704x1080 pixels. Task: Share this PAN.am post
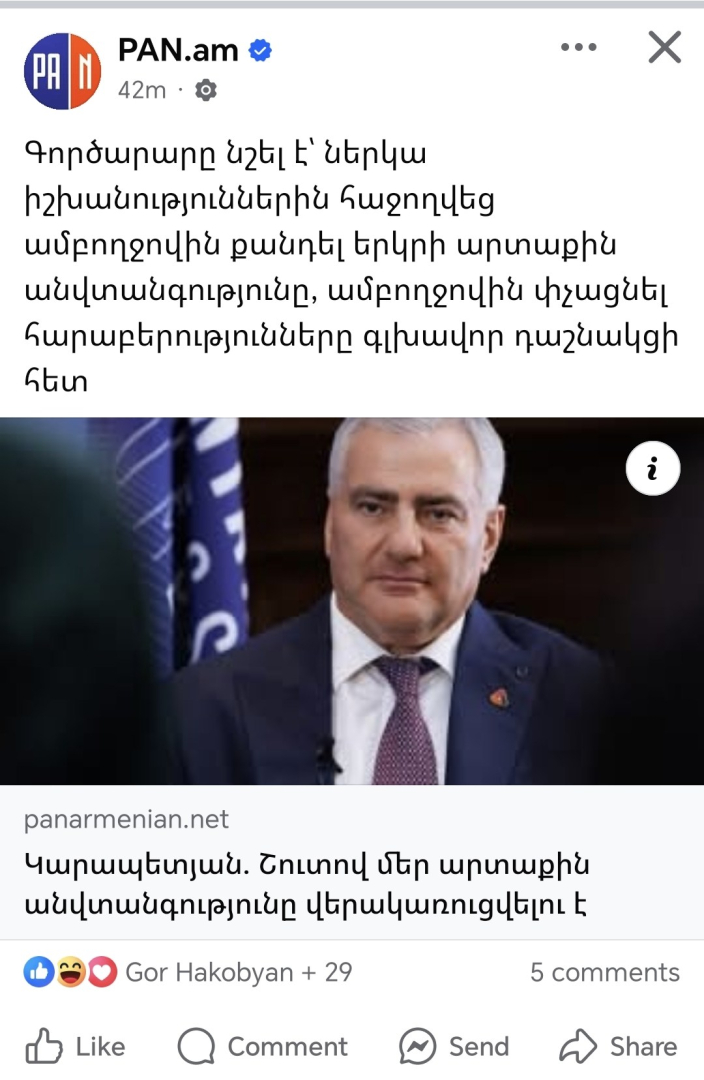618,1046
